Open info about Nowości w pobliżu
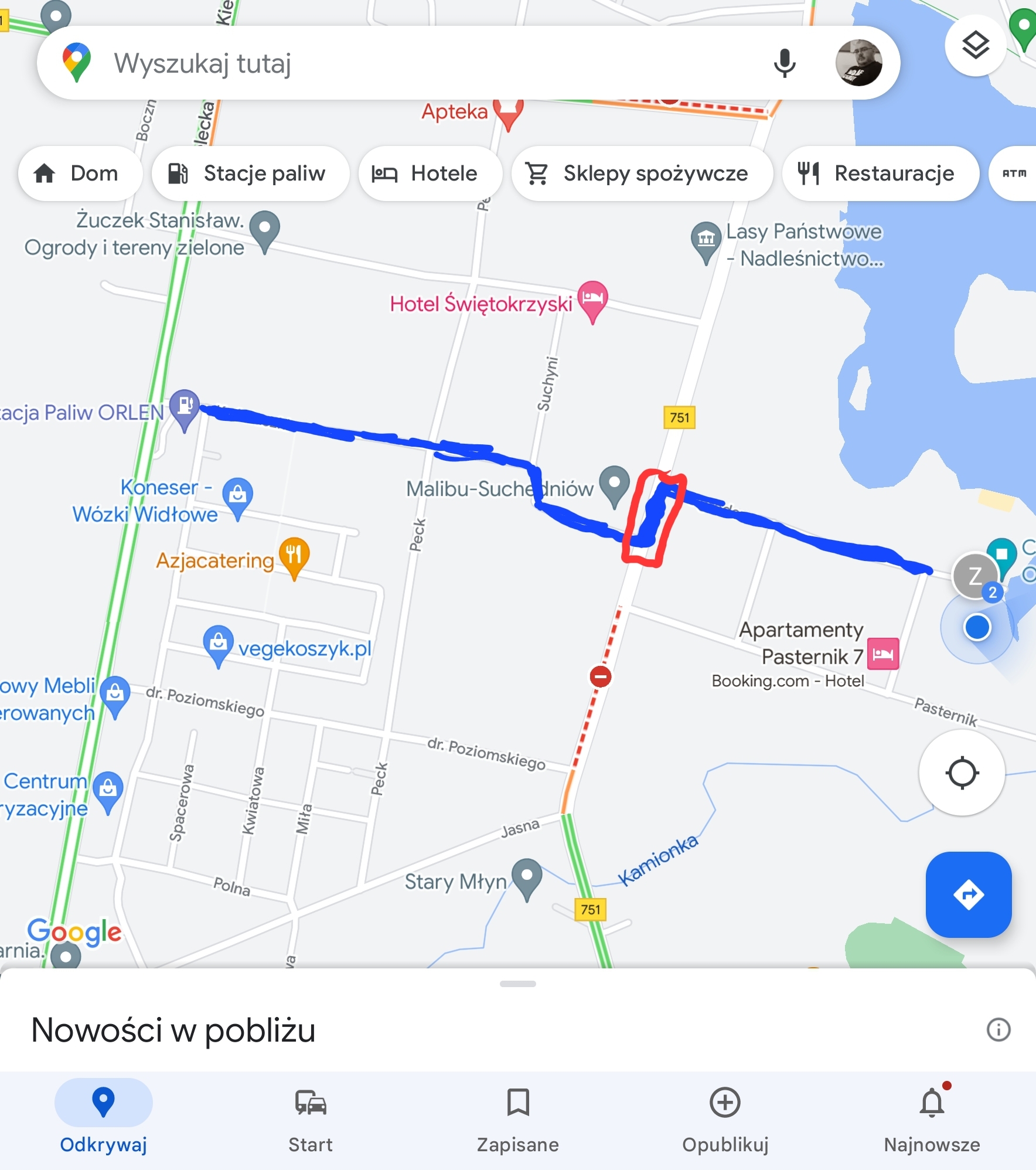Screen dimensions: 1036x1170 click(998, 1029)
